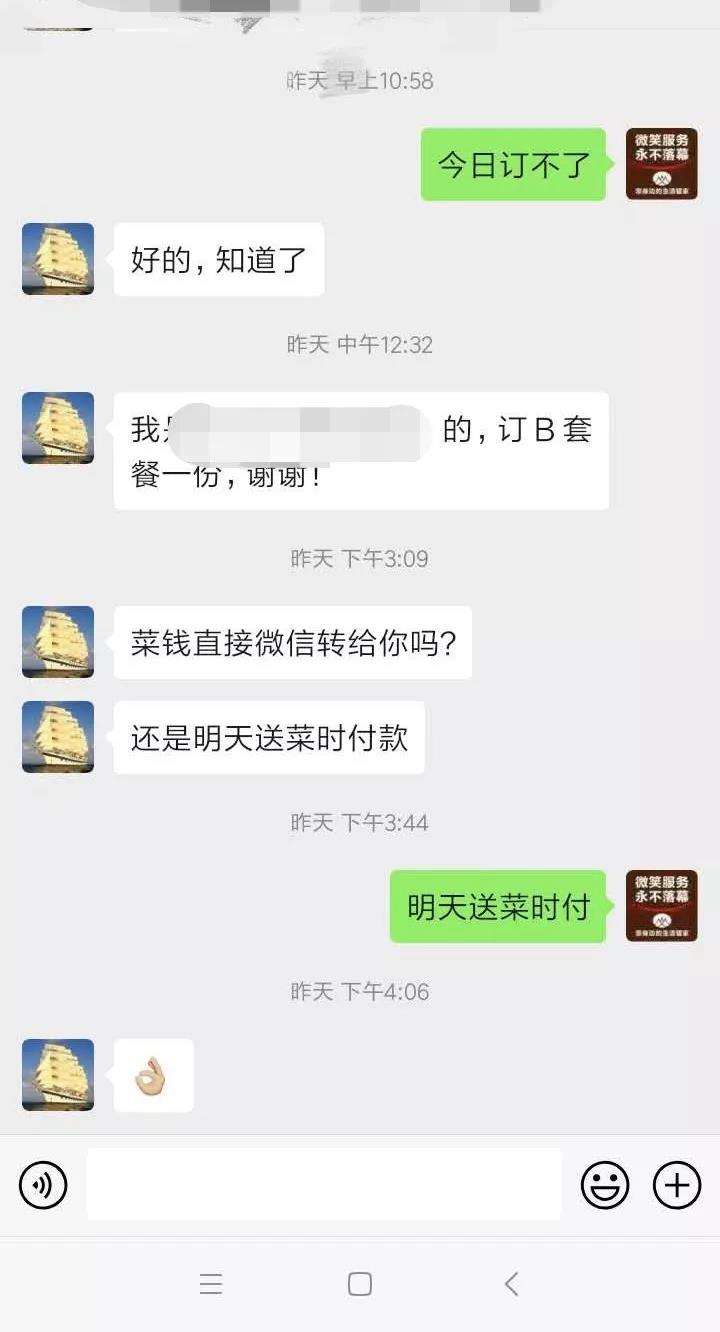Image resolution: width=720 pixels, height=1332 pixels.
Task: Tap the system home button
Action: click(x=360, y=1284)
